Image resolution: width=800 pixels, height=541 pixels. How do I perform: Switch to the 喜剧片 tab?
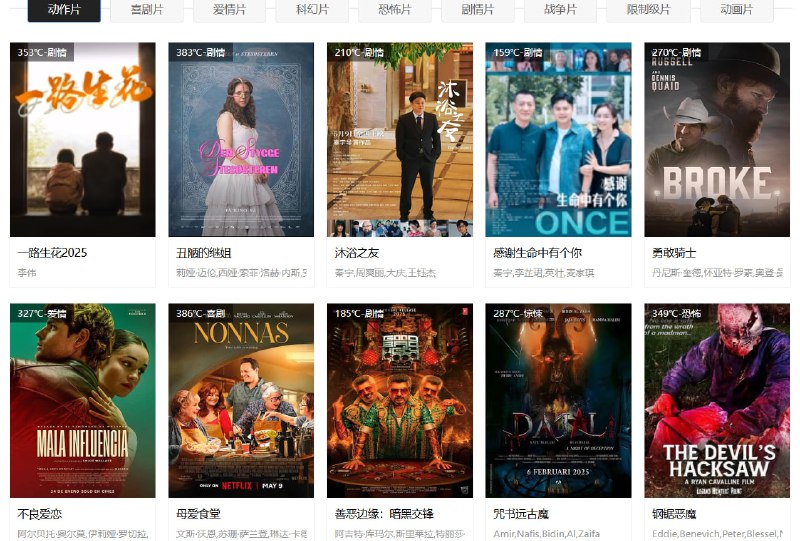point(147,10)
